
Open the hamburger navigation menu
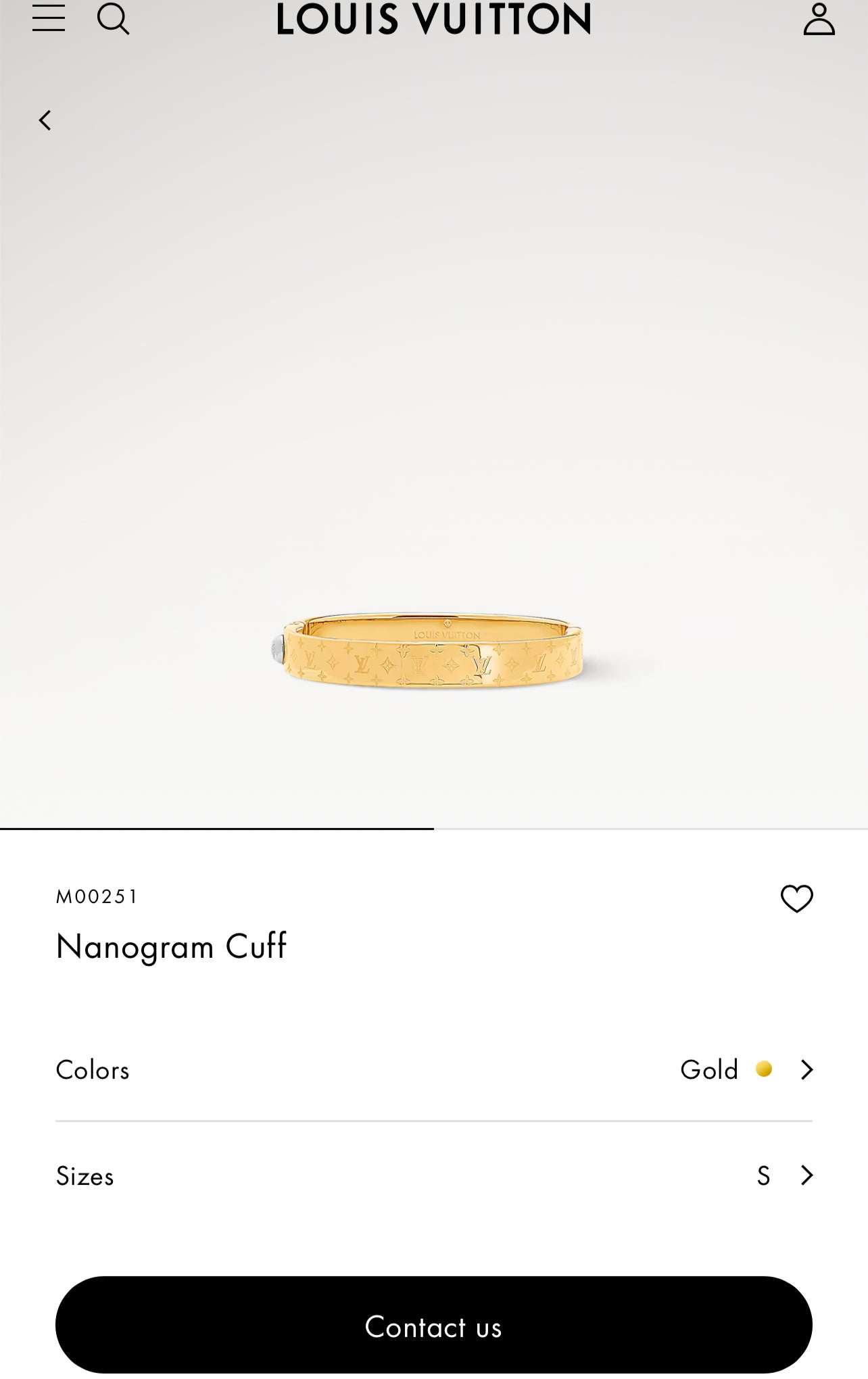coord(49,18)
